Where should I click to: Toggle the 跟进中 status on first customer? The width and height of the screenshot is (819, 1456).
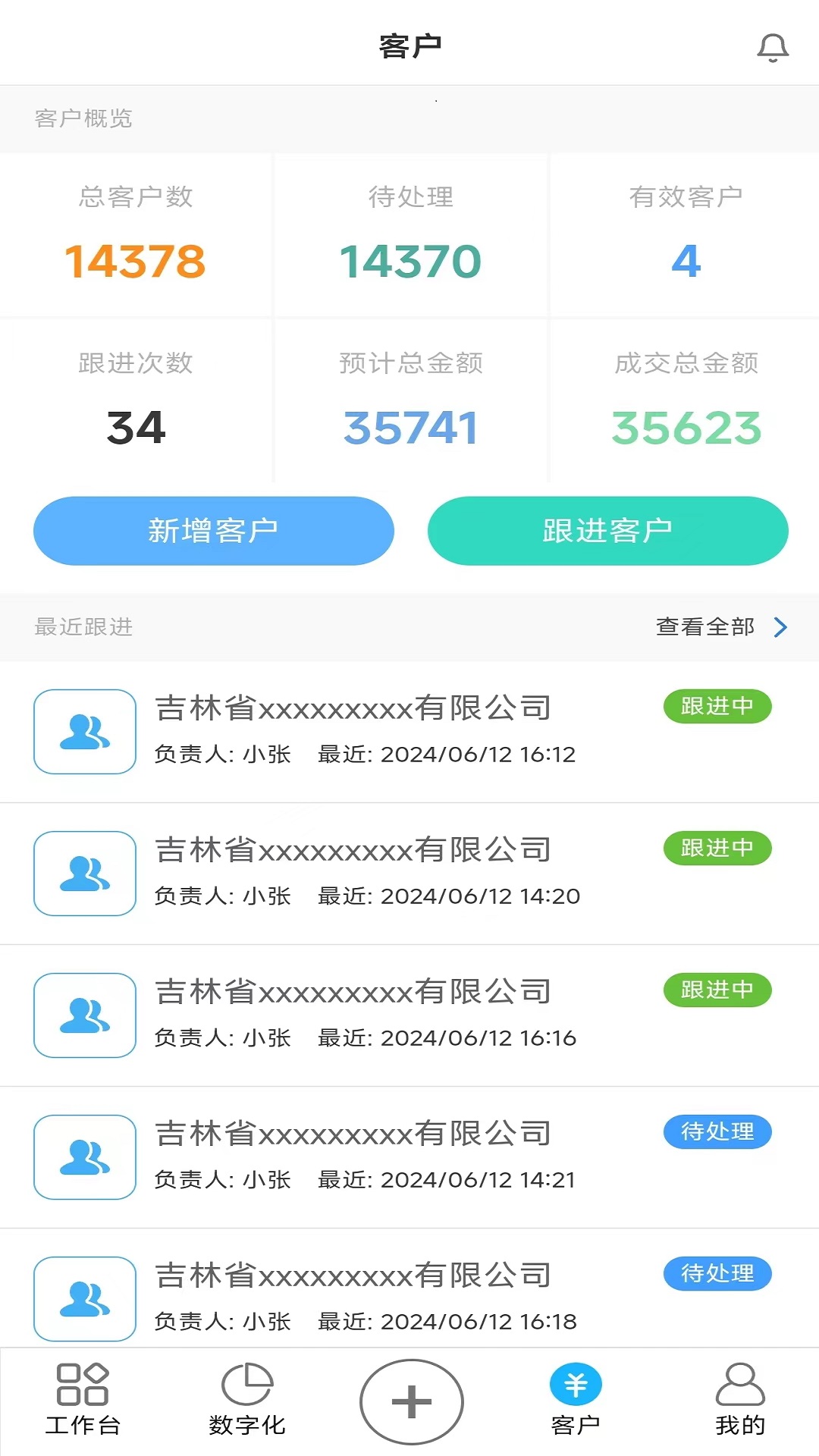pos(717,707)
